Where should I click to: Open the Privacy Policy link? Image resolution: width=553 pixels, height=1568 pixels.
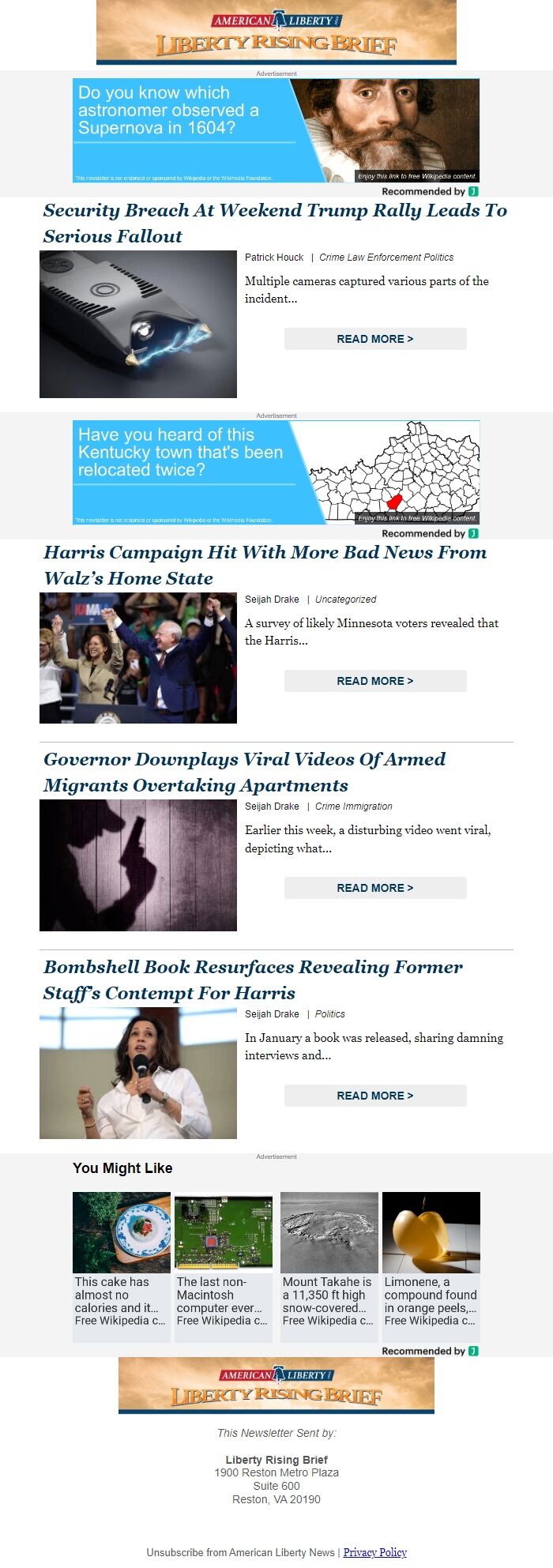coord(374,1552)
